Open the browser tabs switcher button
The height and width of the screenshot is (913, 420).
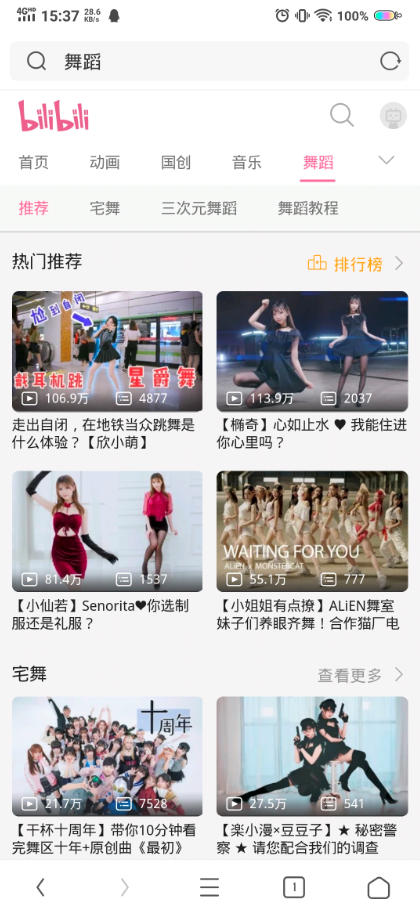[x=294, y=887]
